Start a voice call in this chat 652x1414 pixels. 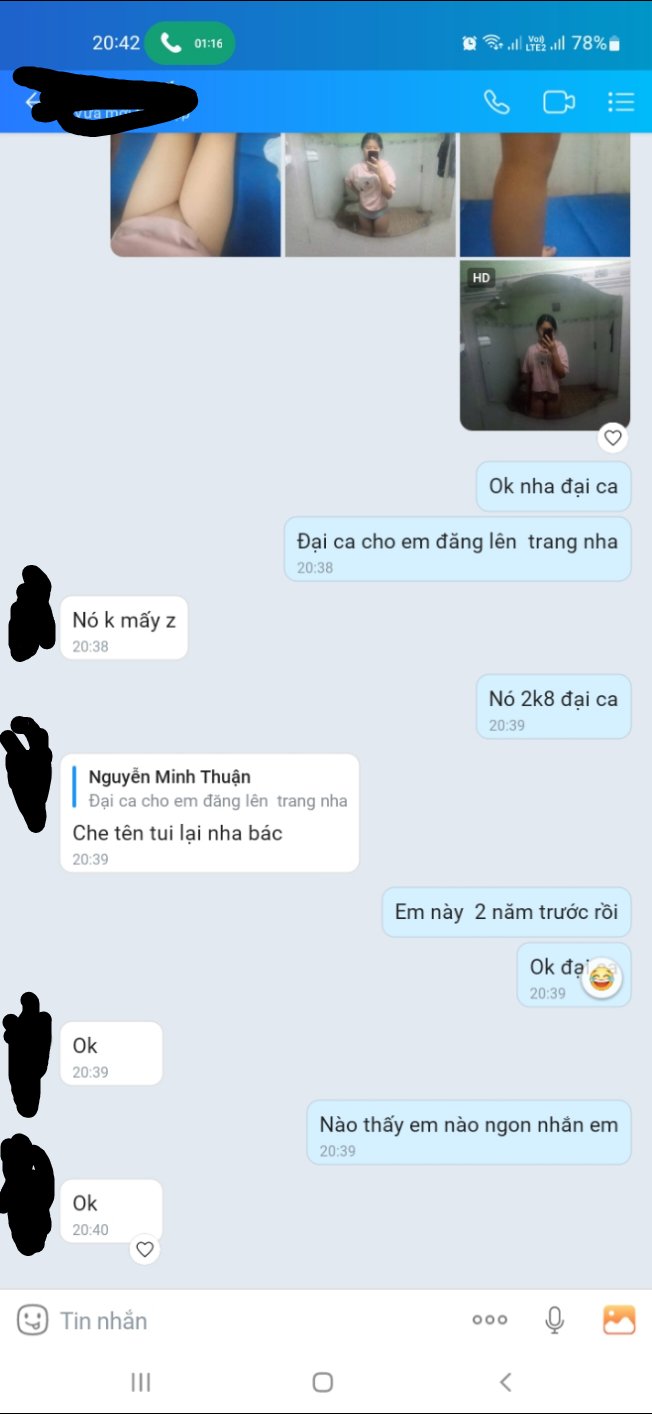click(x=496, y=102)
